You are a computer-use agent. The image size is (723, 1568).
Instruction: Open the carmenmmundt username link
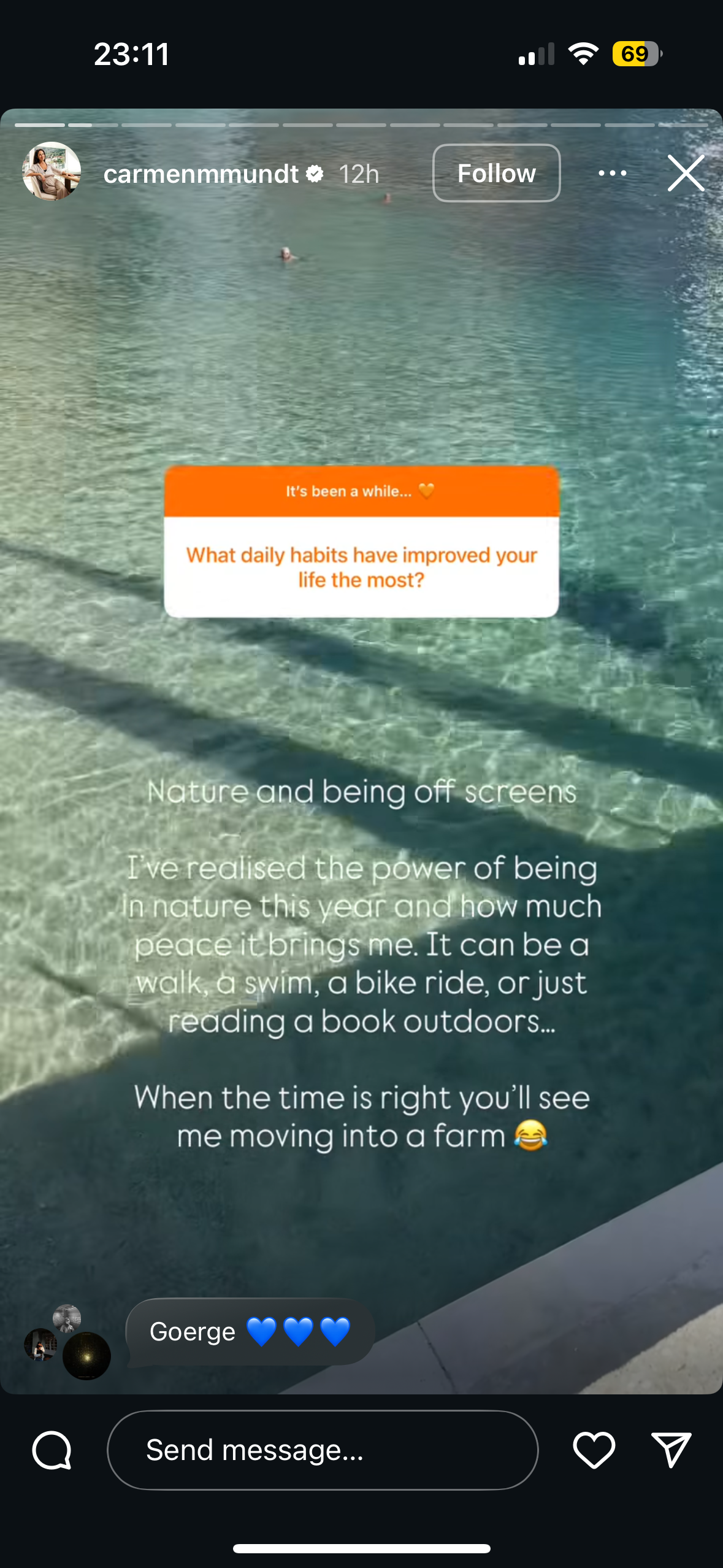pos(201,174)
